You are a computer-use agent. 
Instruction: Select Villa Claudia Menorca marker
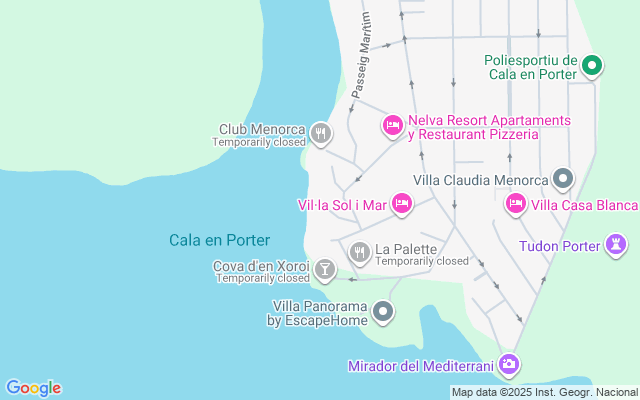pos(563,180)
